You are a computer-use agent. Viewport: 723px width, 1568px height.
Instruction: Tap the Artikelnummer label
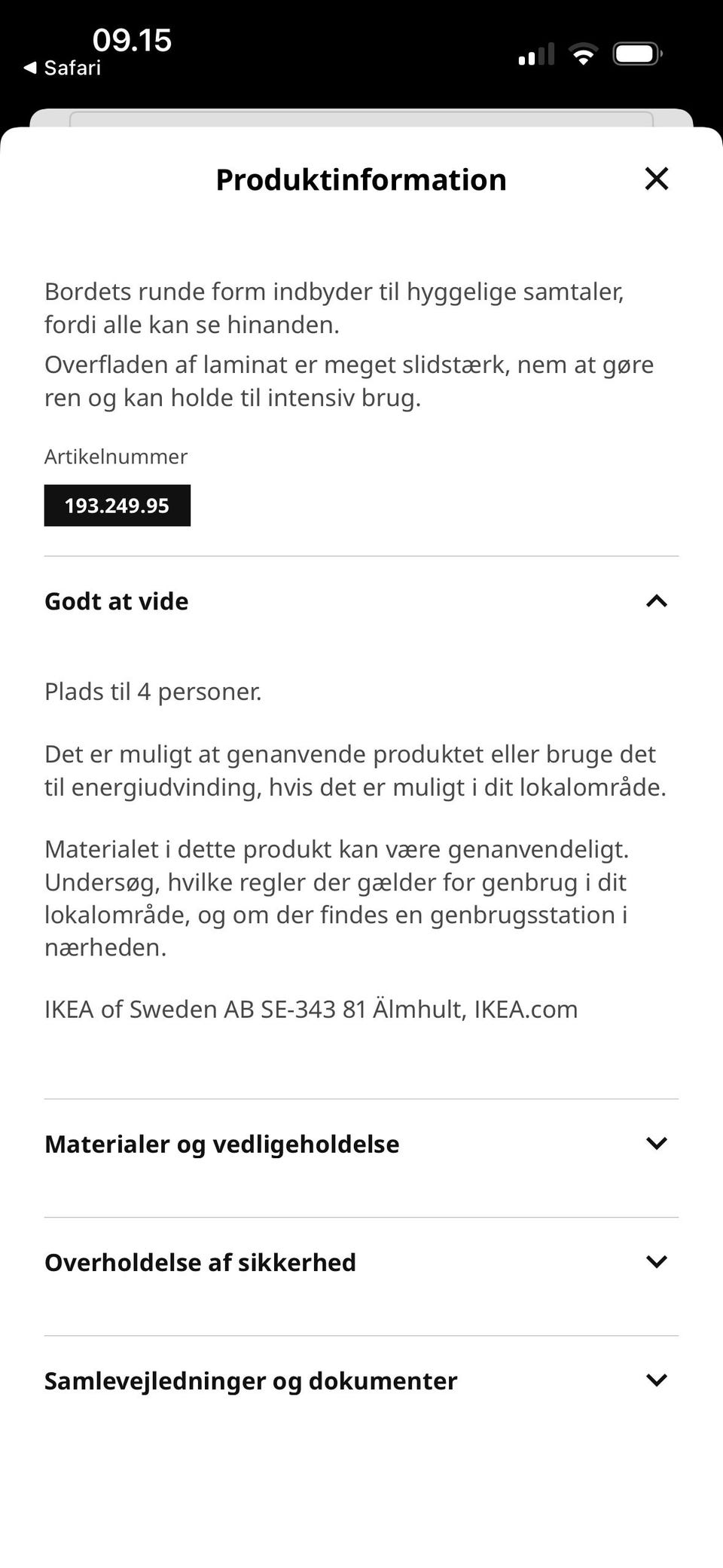point(115,457)
